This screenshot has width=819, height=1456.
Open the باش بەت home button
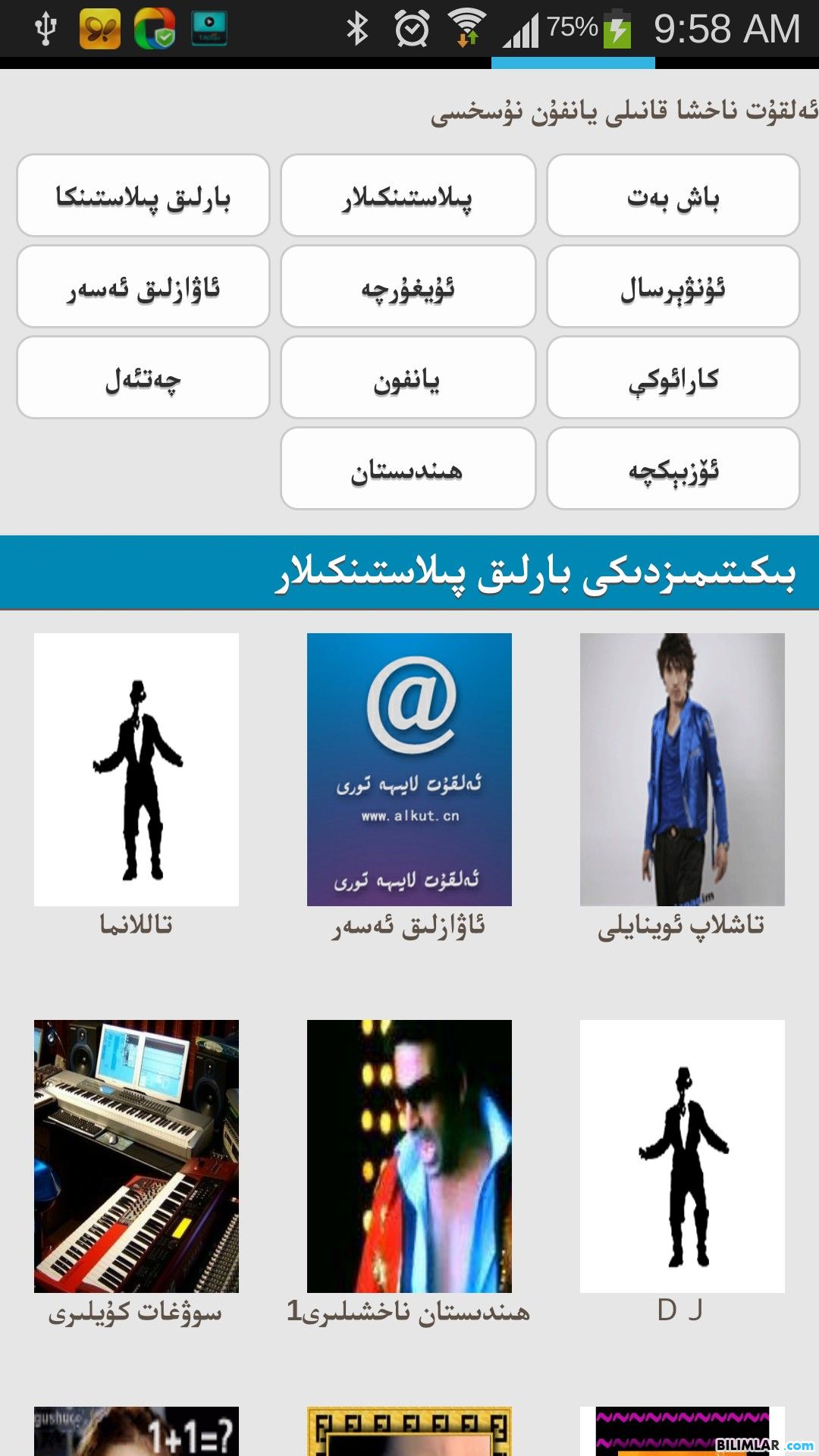tap(673, 196)
